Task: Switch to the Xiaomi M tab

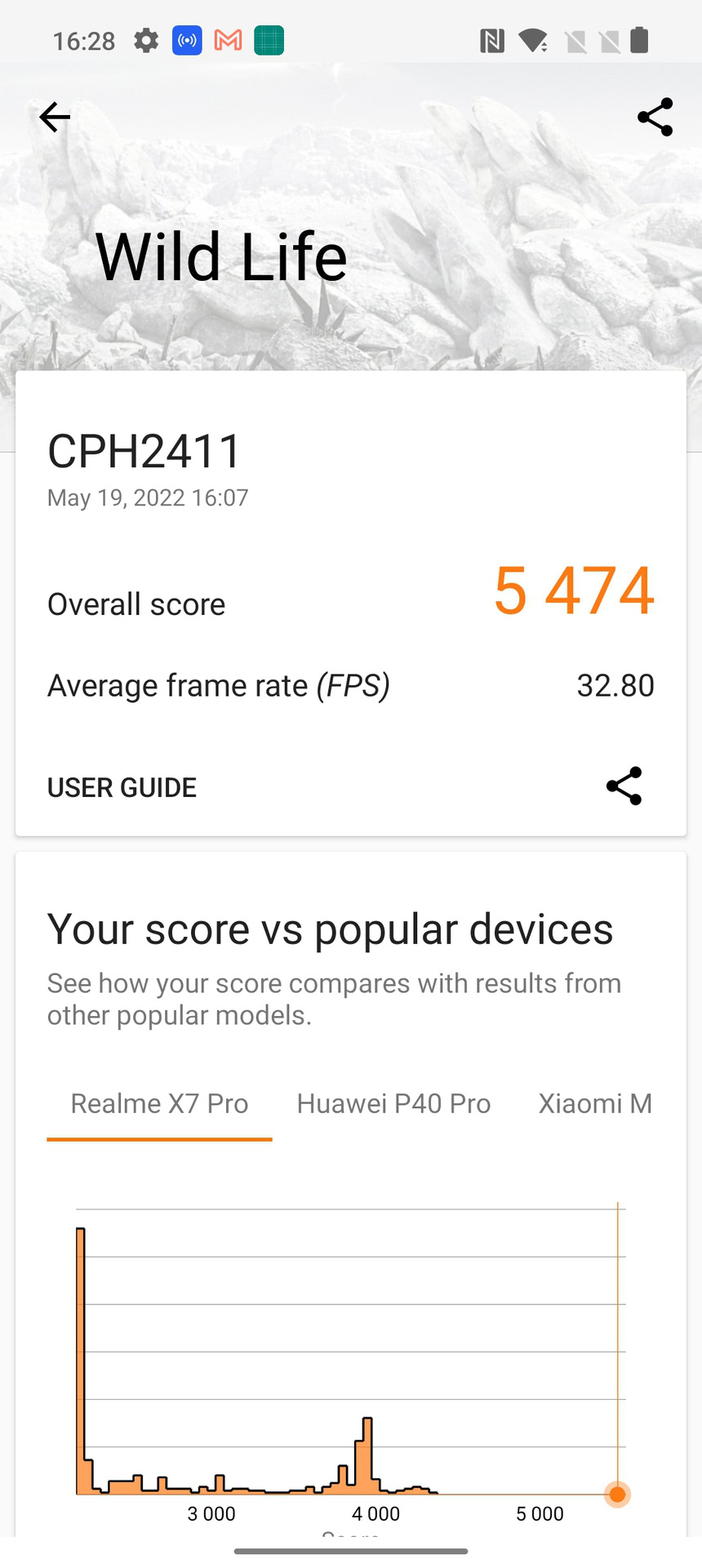Action: 595,1103
